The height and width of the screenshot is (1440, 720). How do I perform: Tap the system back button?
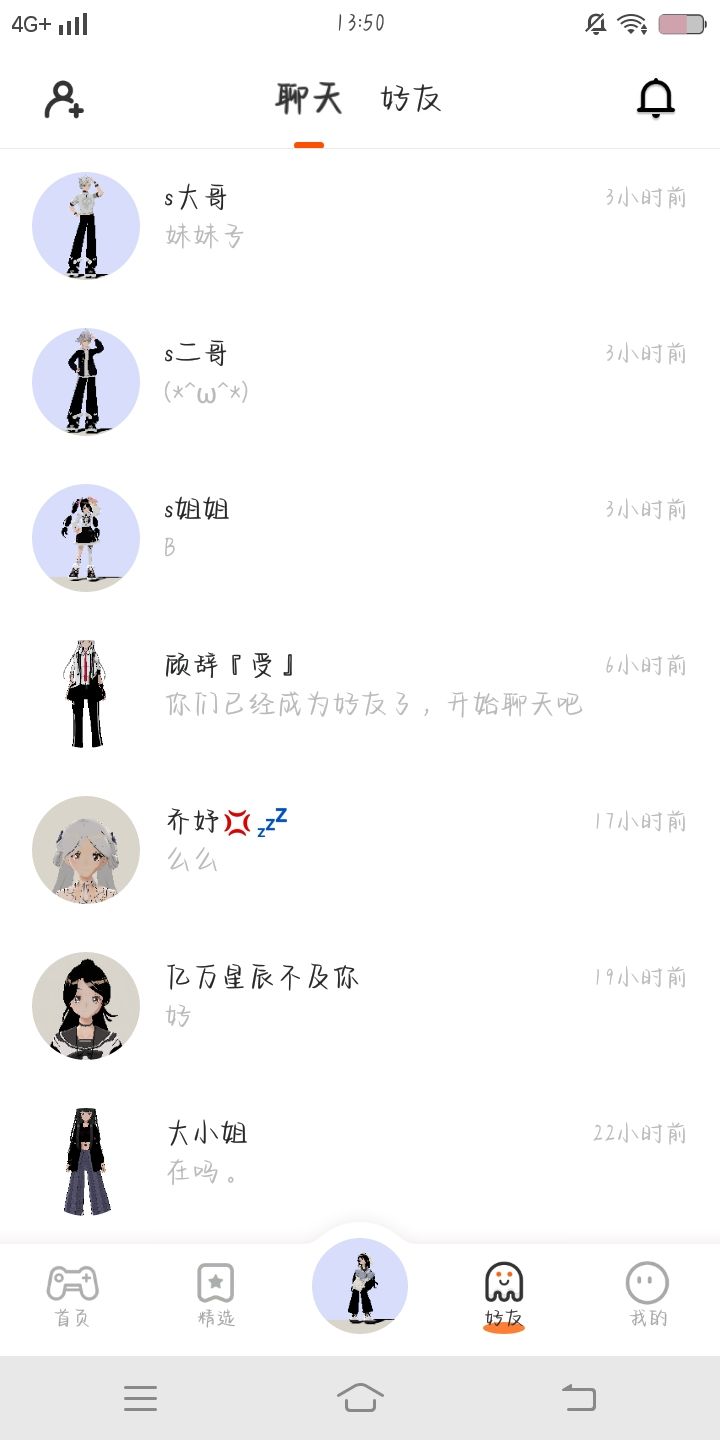coord(578,1397)
